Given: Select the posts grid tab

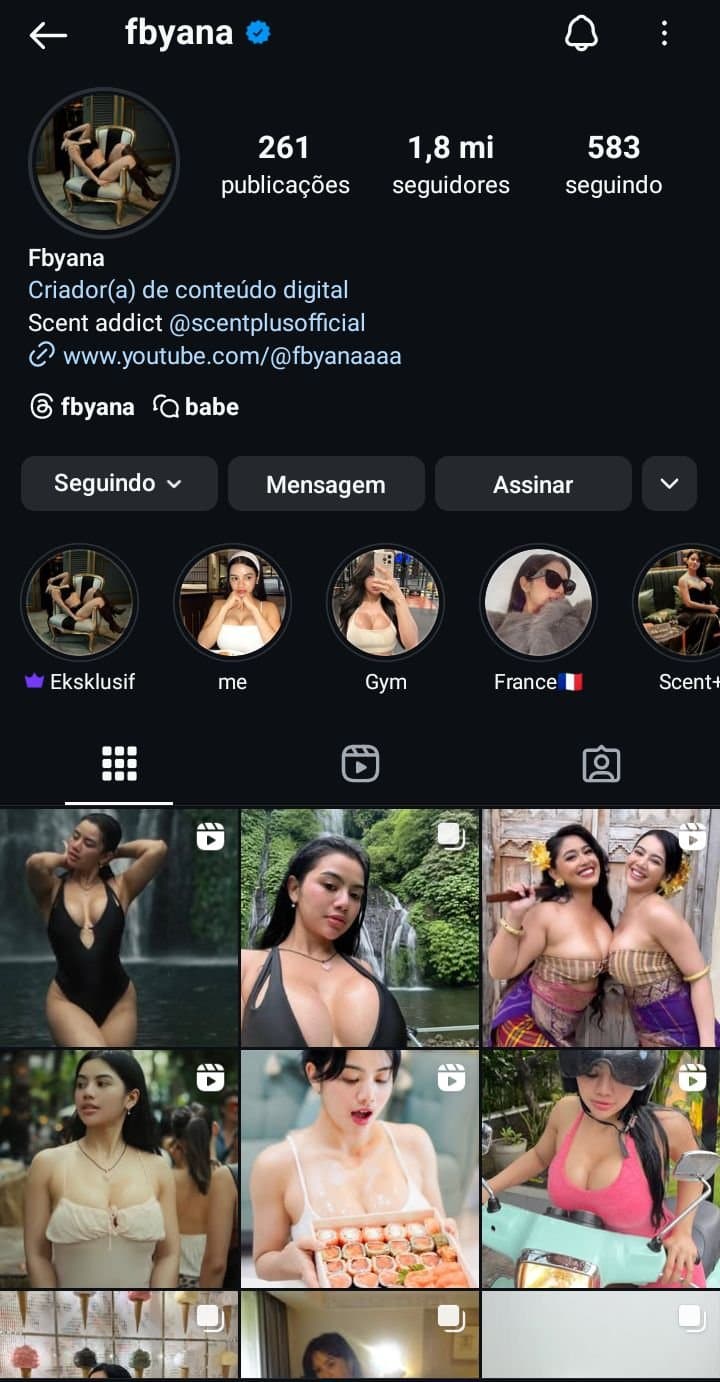Looking at the screenshot, I should click(119, 764).
